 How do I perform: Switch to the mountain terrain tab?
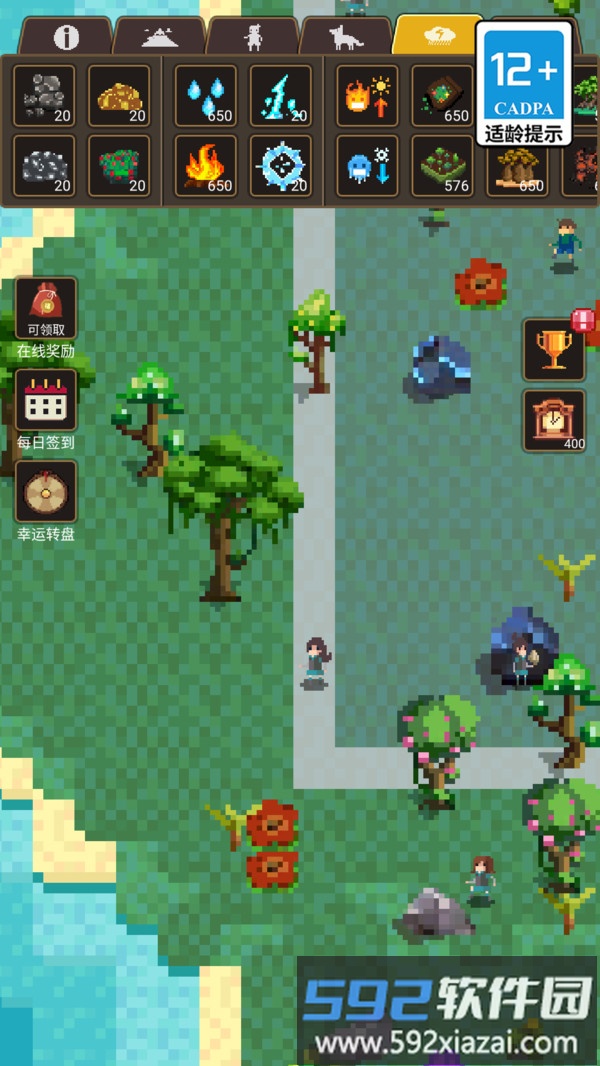[x=160, y=37]
